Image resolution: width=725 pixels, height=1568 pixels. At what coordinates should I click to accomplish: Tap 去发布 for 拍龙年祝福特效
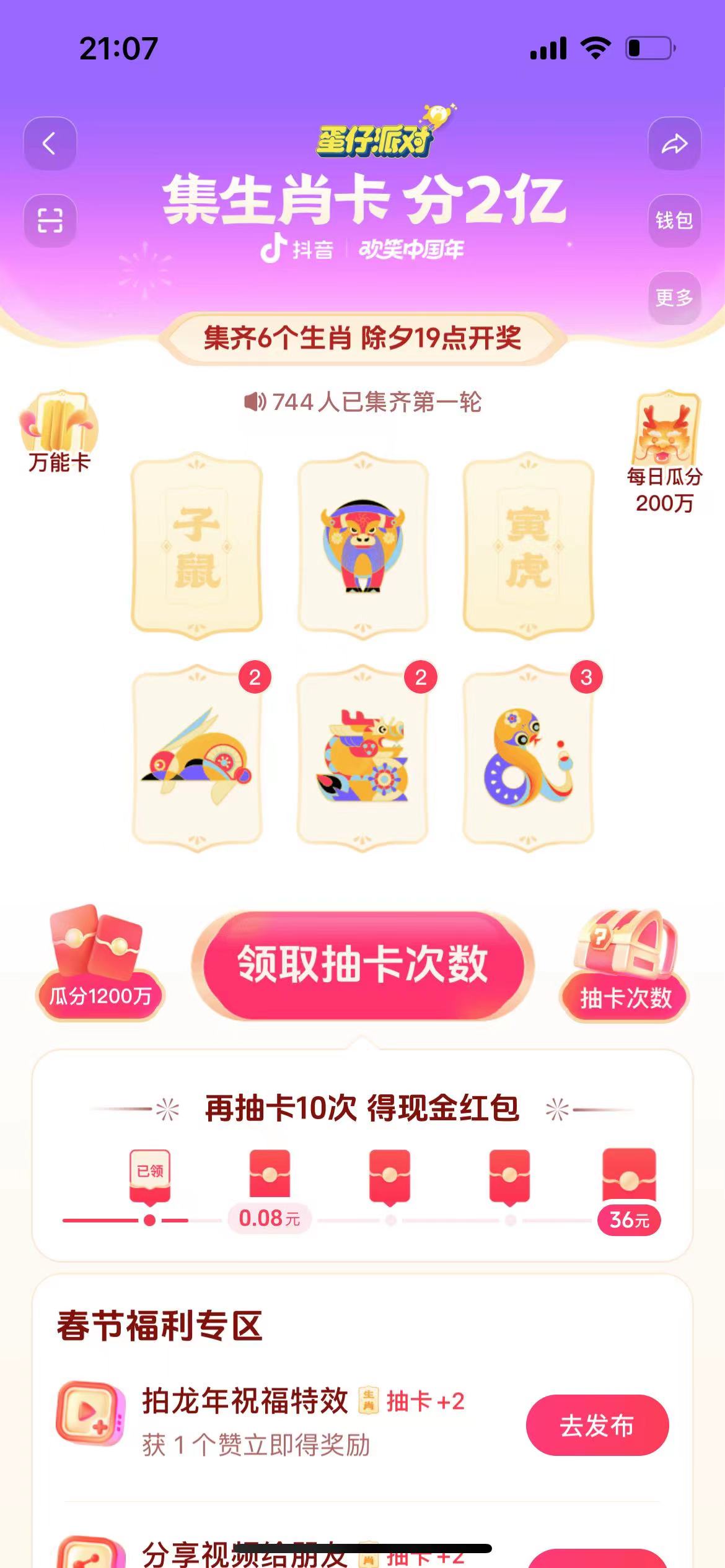597,1426
